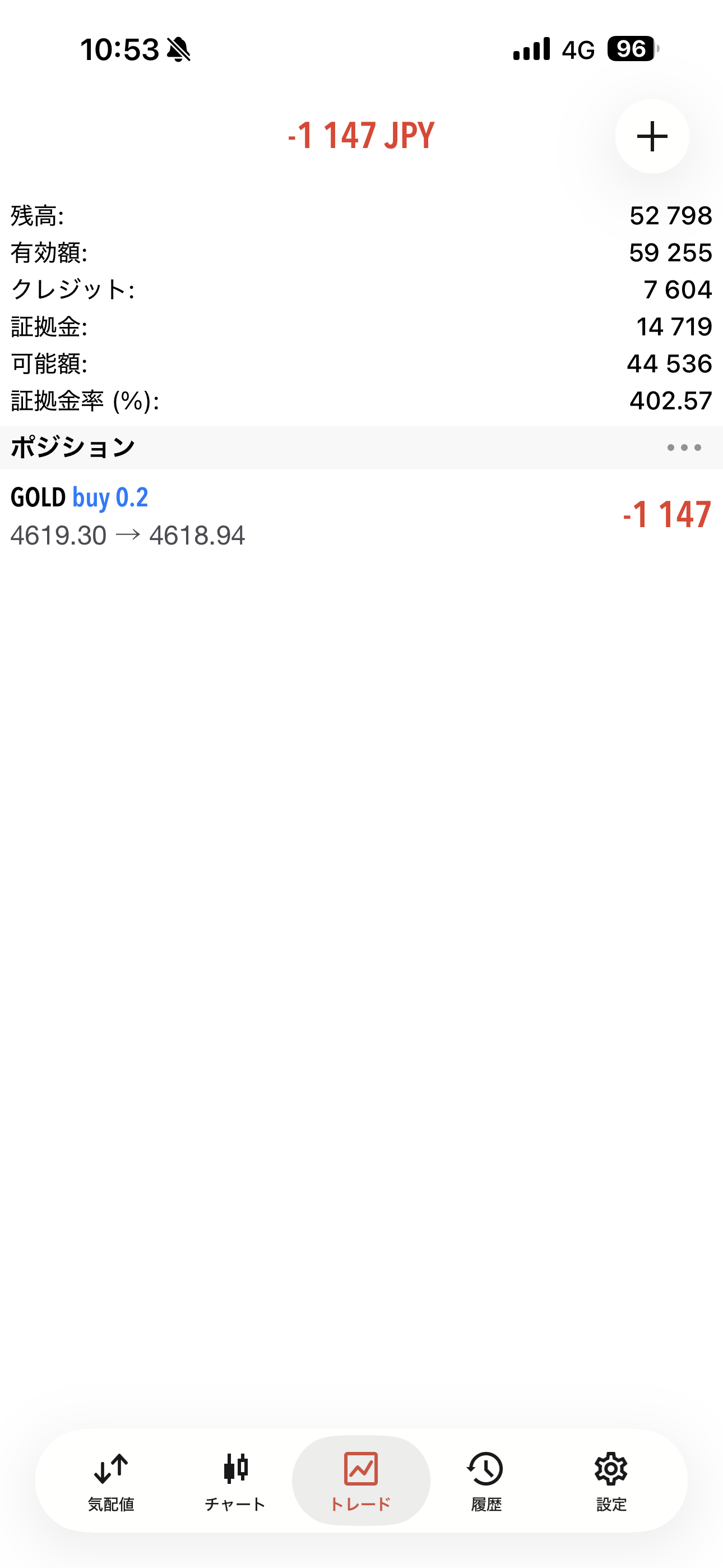This screenshot has width=723, height=1568.
Task: Open the 設定 settings tab
Action: [x=611, y=1481]
